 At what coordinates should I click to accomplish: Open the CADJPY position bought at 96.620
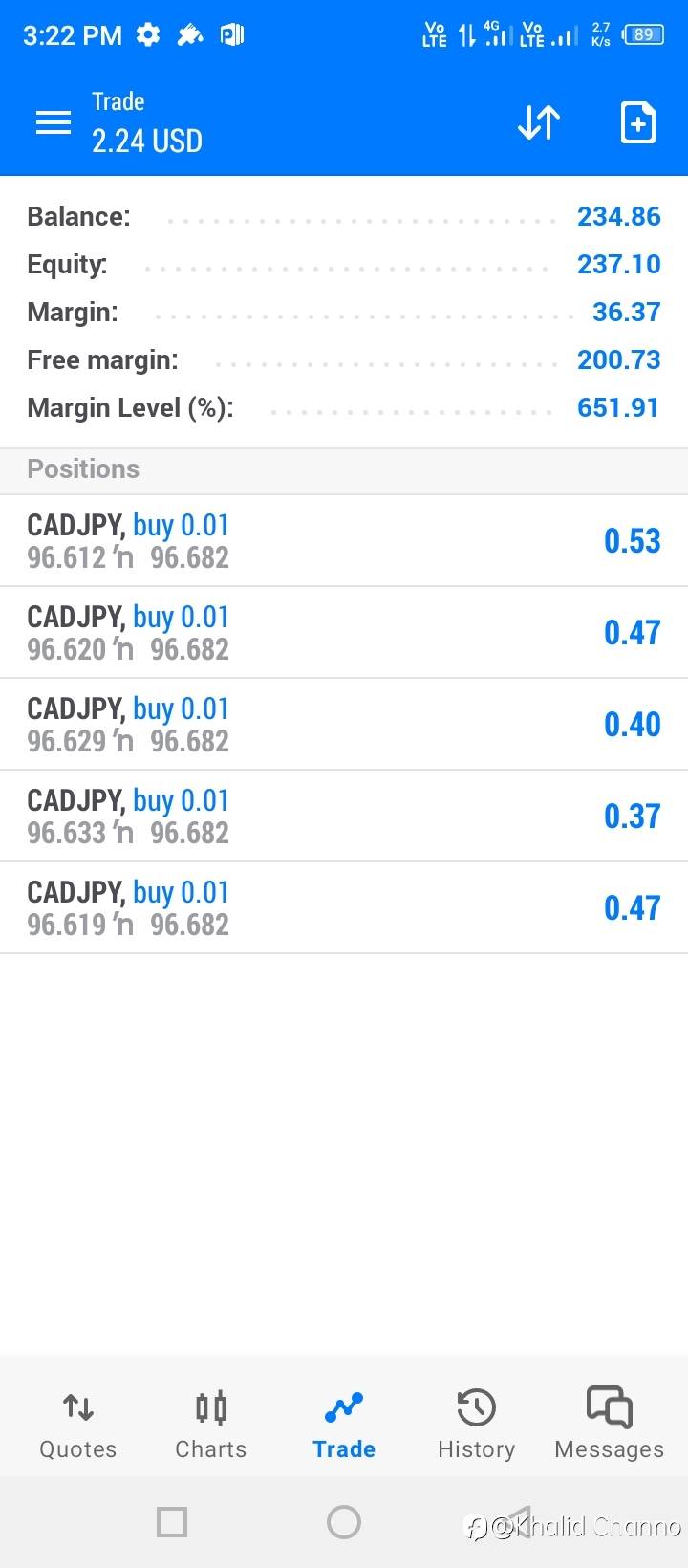click(344, 633)
